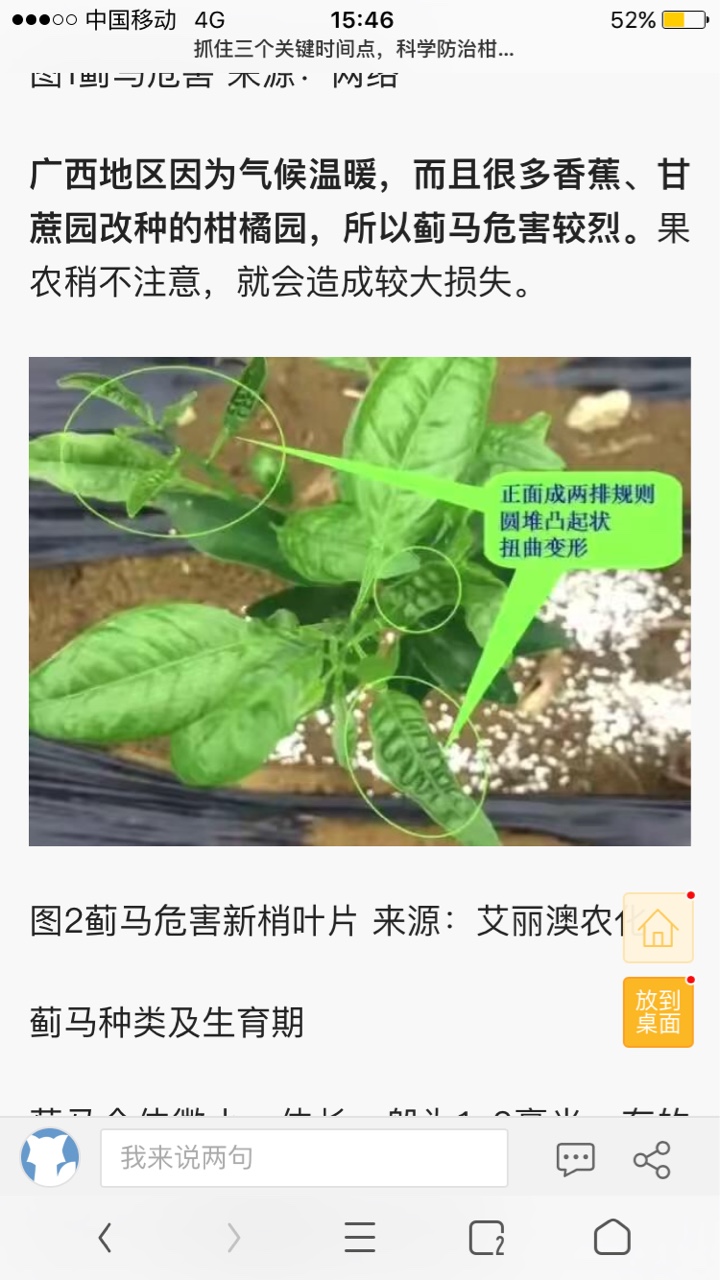Go back to the previous page

pyautogui.click(x=105, y=1238)
